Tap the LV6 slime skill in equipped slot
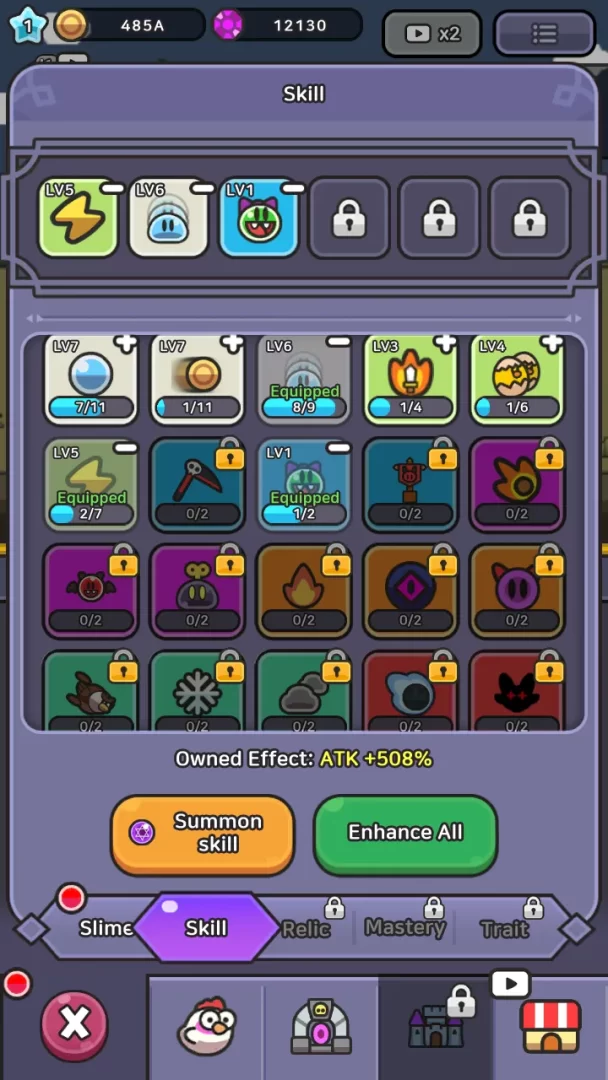The width and height of the screenshot is (608, 1080). point(168,219)
